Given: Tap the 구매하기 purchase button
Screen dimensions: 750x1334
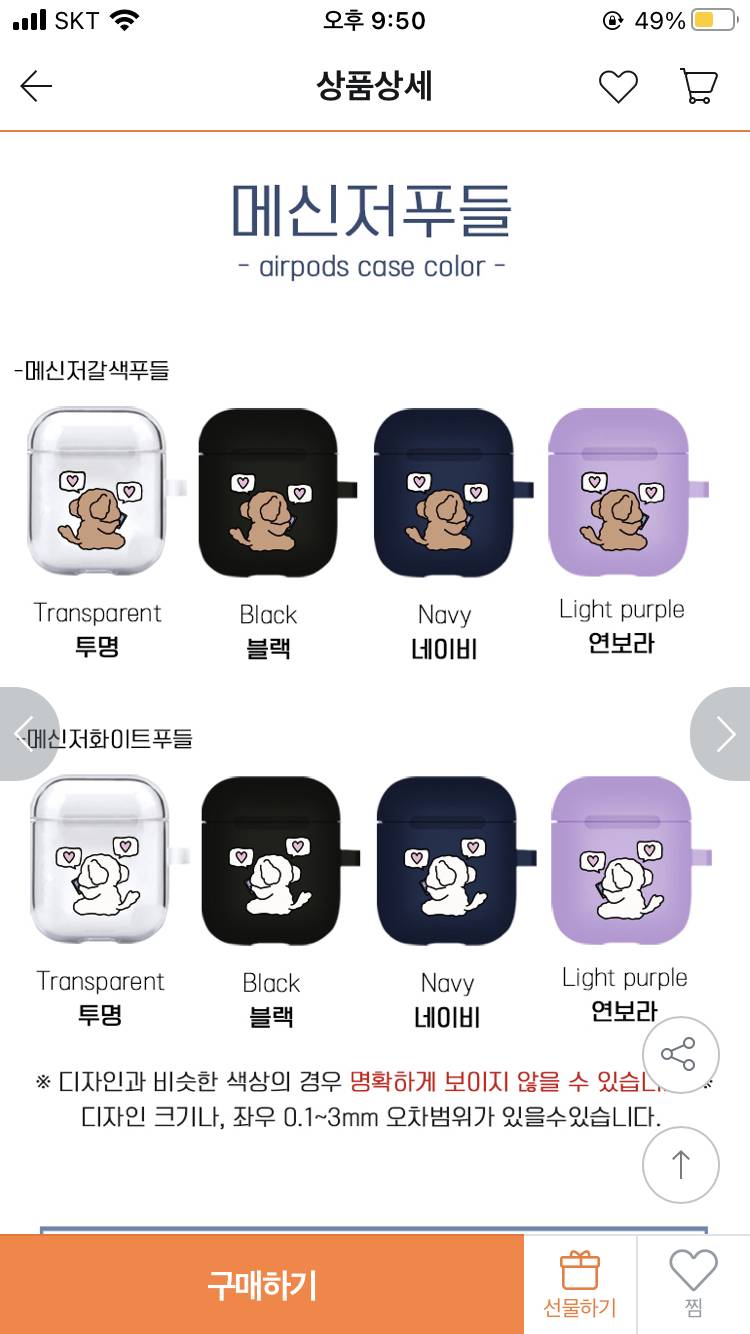Looking at the screenshot, I should pyautogui.click(x=262, y=1284).
